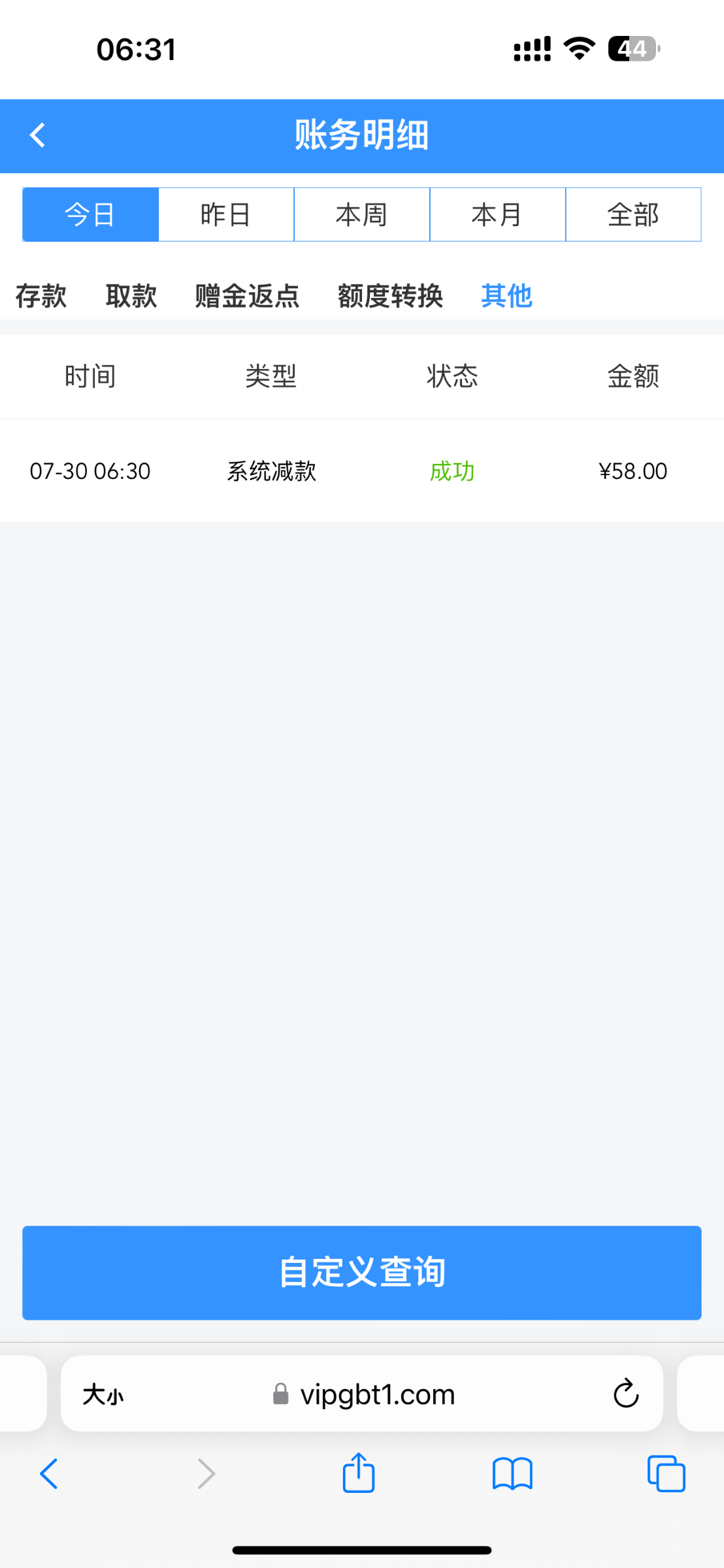The height and width of the screenshot is (1568, 724).
Task: Switch to 本周 date filter
Action: [361, 214]
